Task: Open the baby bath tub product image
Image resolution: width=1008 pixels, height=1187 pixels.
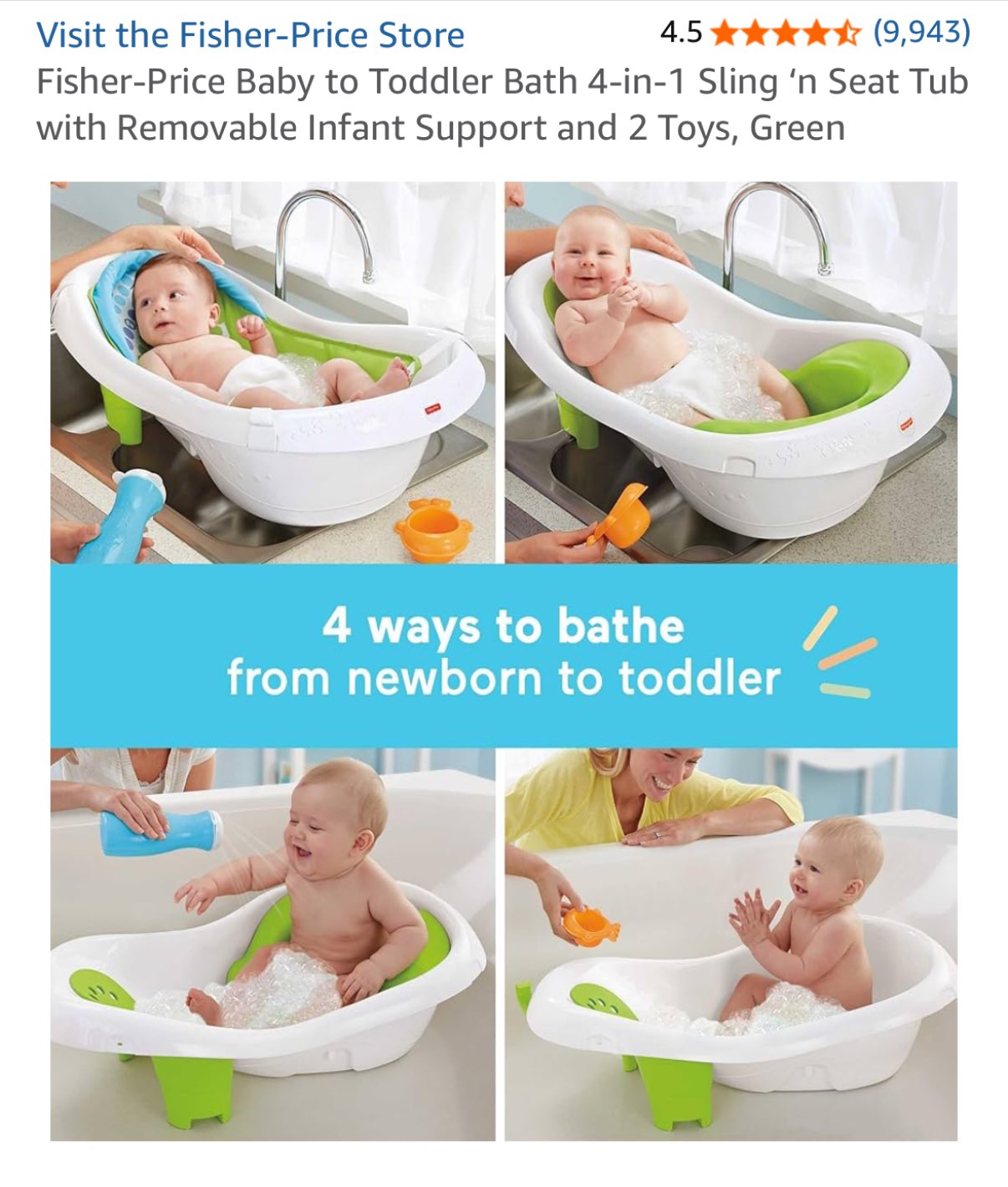Action: pos(503,660)
